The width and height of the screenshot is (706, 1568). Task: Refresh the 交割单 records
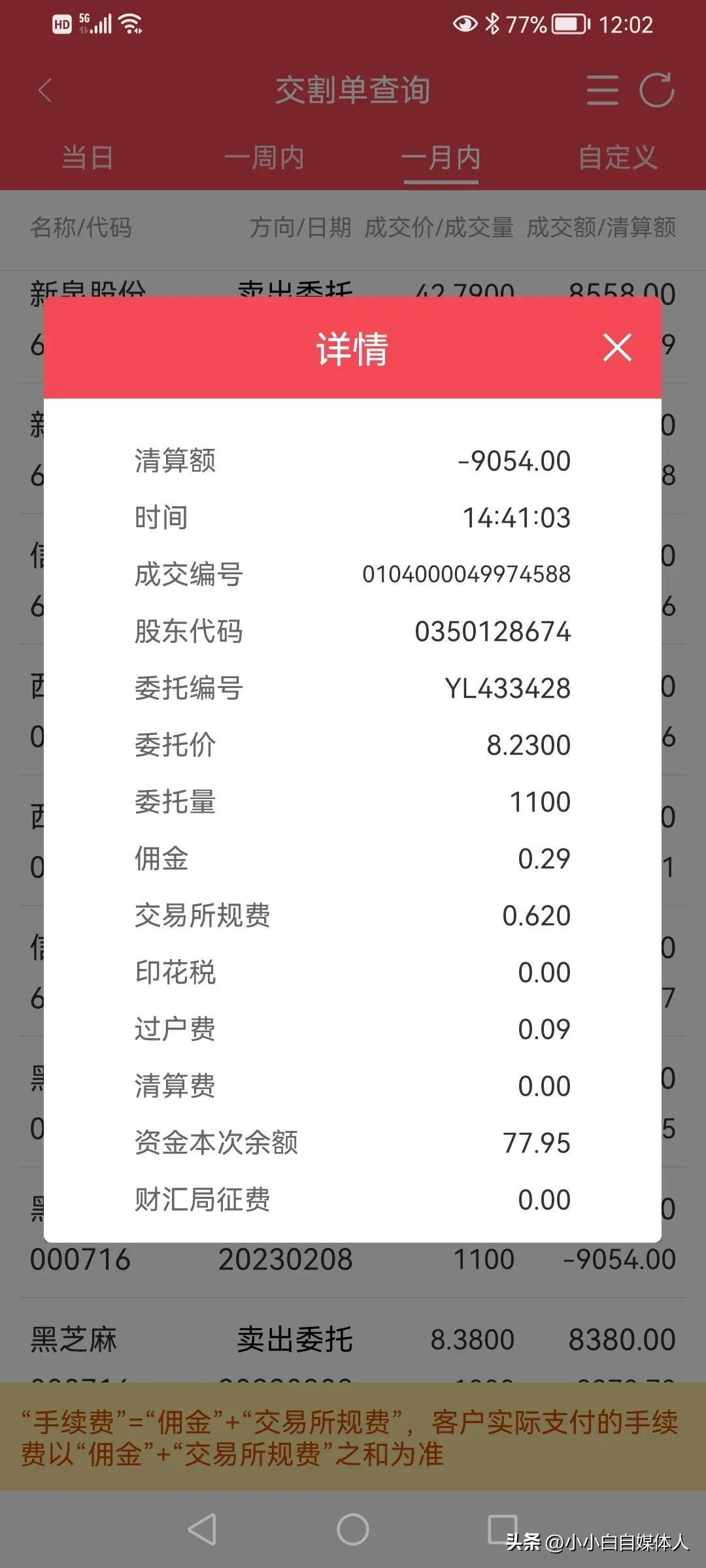click(656, 90)
